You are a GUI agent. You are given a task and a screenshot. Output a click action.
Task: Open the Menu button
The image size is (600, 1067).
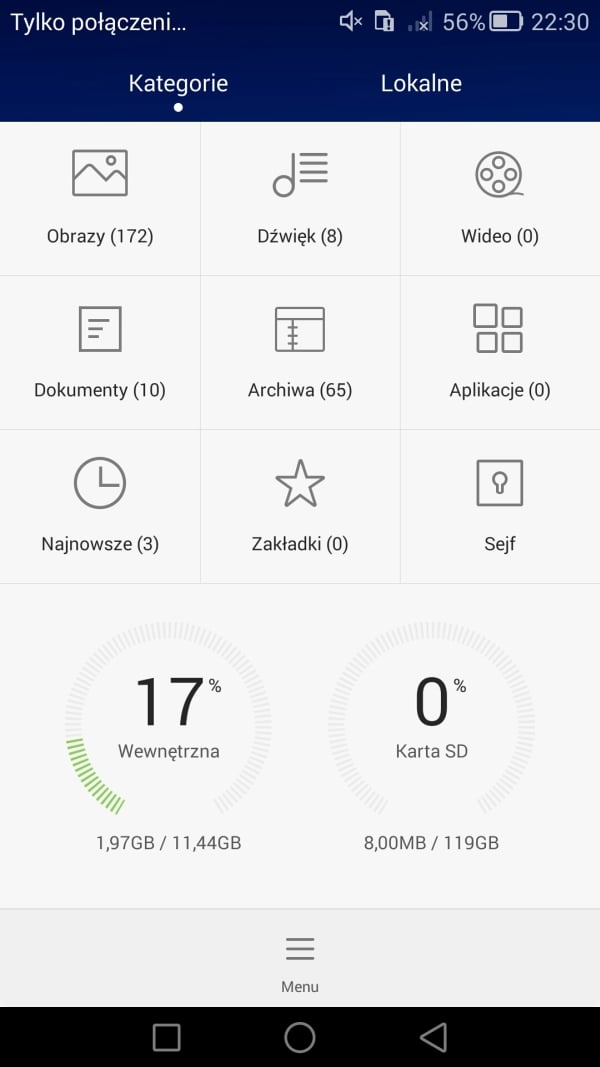coord(300,964)
